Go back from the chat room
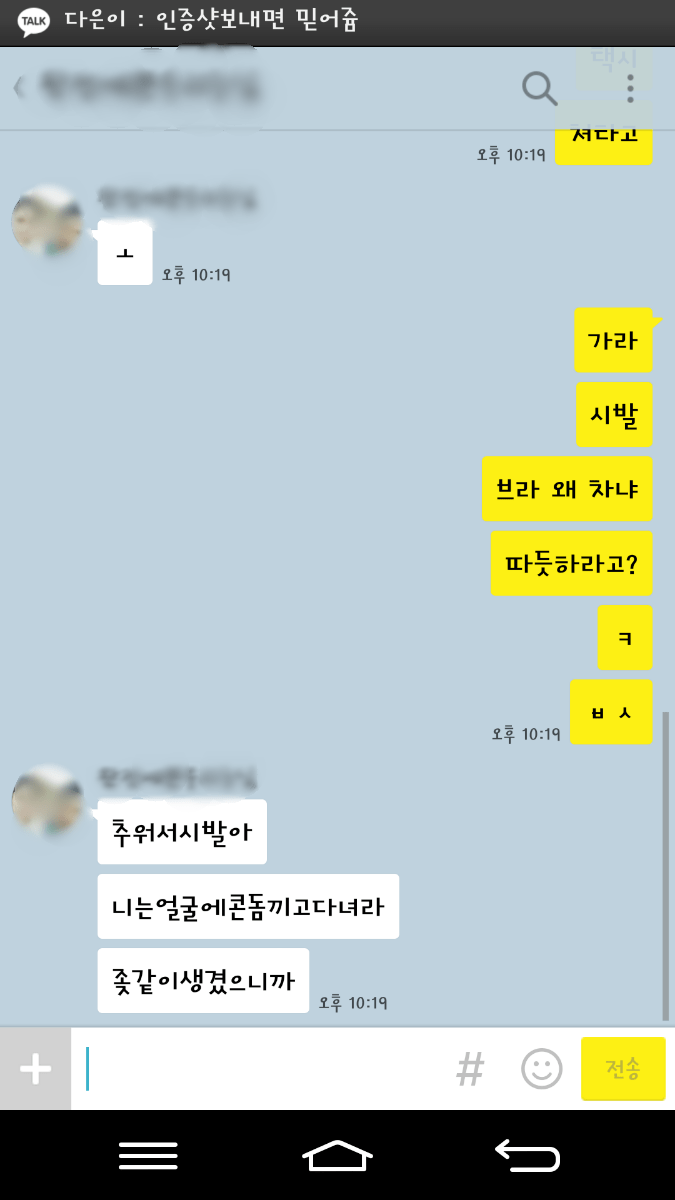Viewport: 675px width, 1200px height. click(18, 88)
